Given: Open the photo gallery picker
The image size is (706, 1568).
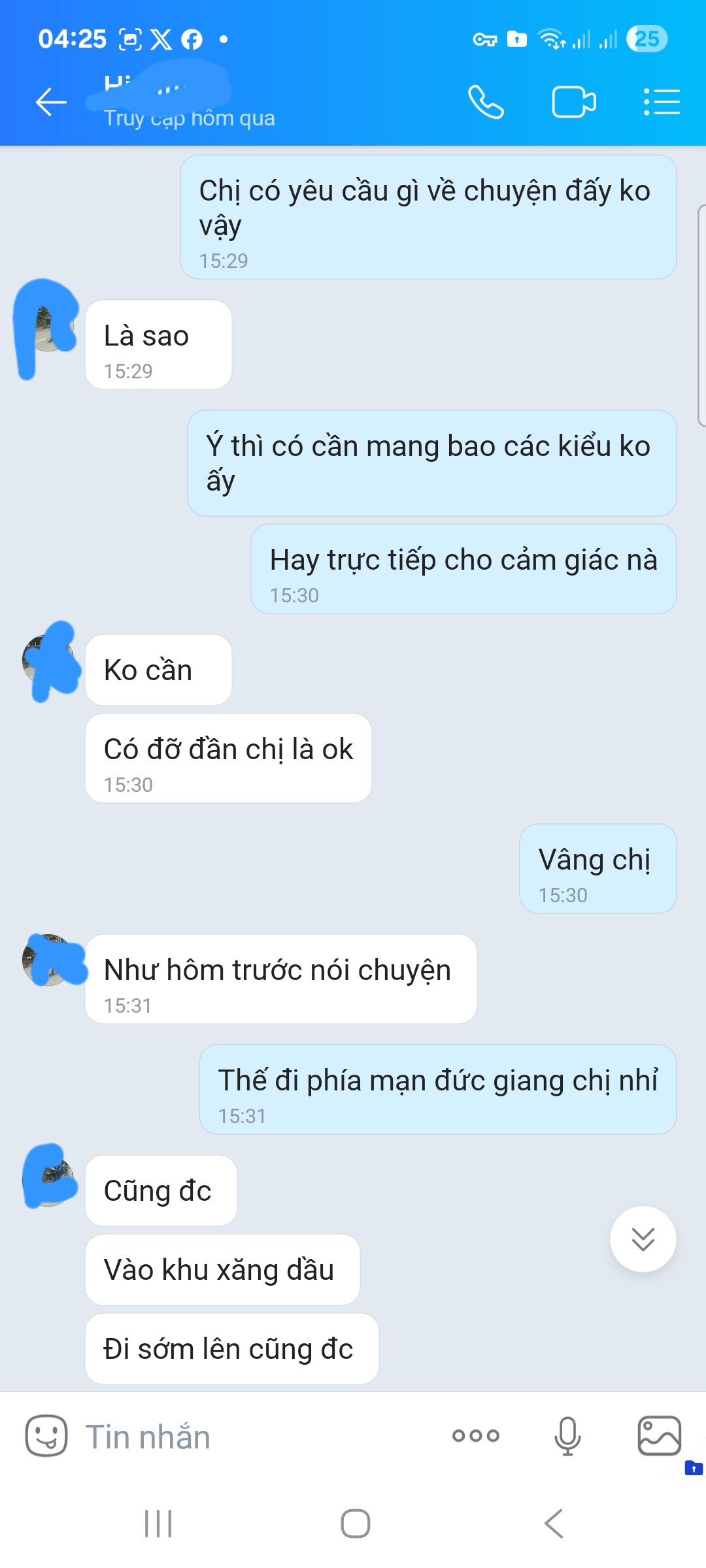Looking at the screenshot, I should (x=659, y=1435).
